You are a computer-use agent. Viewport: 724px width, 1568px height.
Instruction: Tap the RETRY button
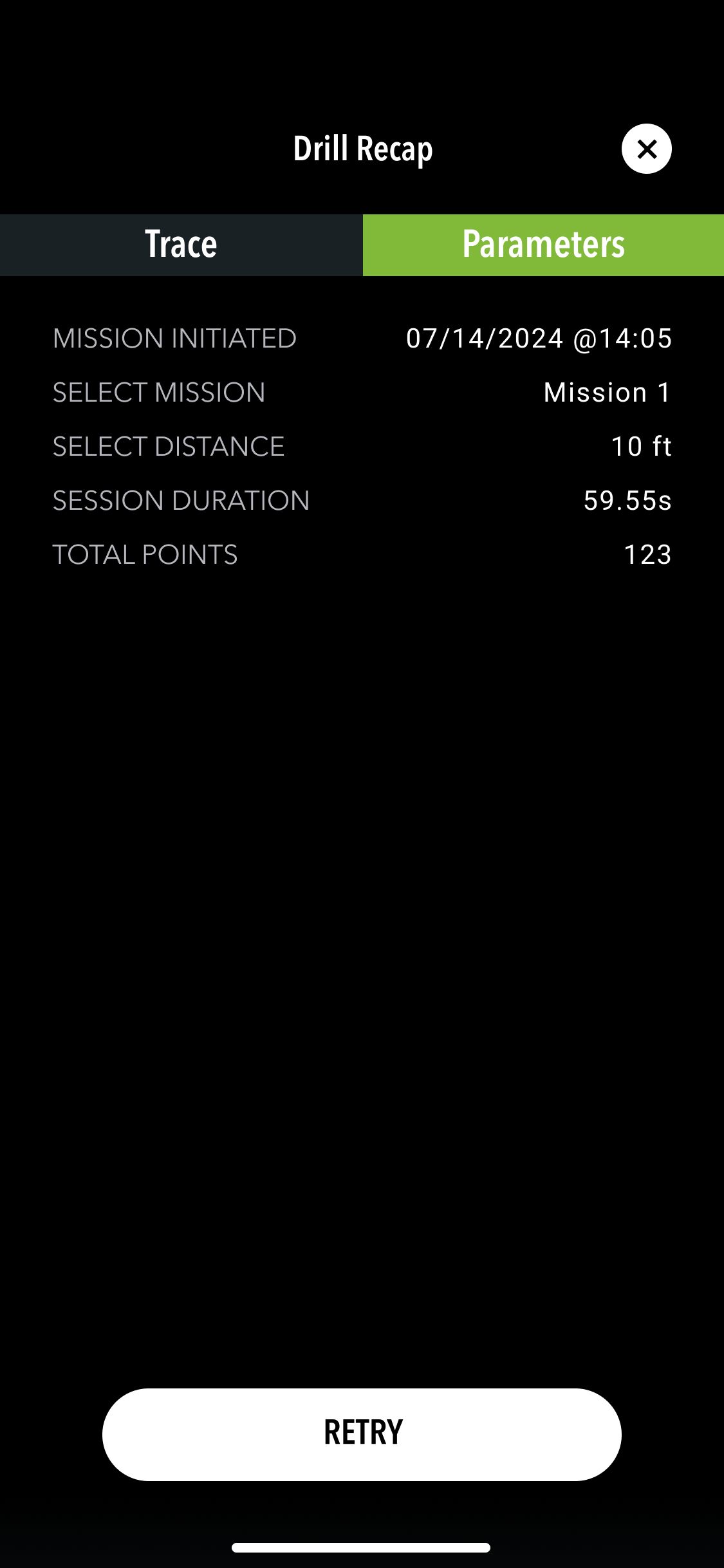click(362, 1434)
